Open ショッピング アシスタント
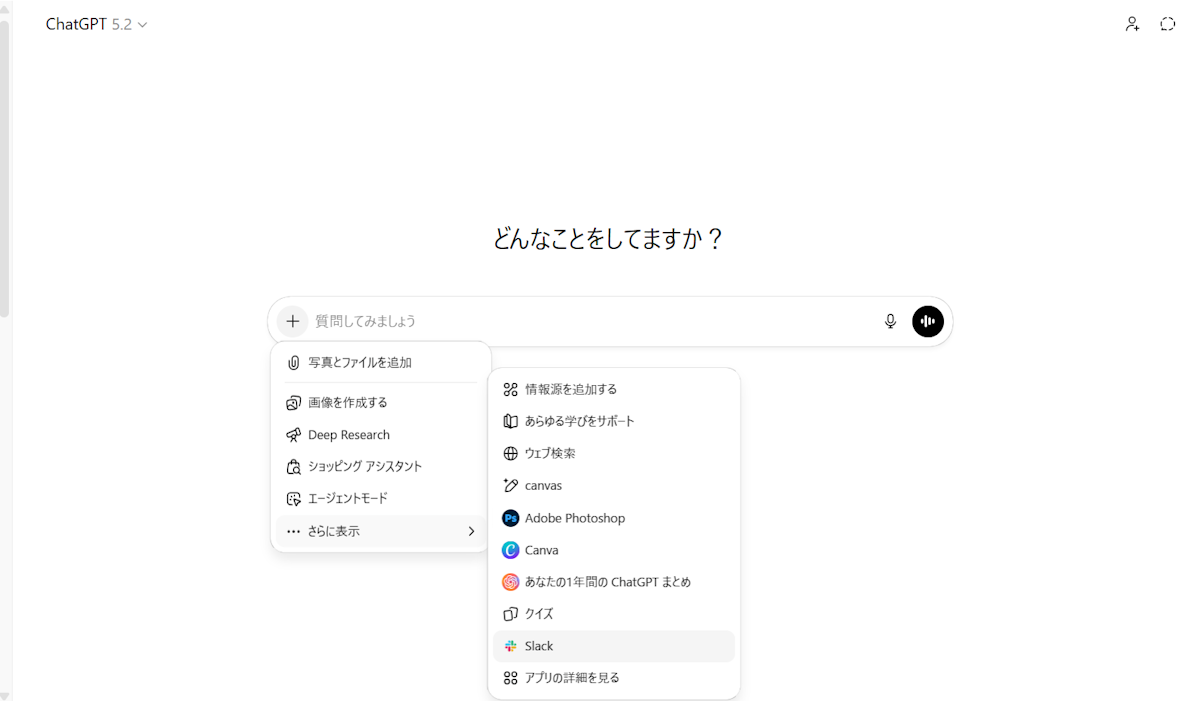The width and height of the screenshot is (1200, 701). 365,466
